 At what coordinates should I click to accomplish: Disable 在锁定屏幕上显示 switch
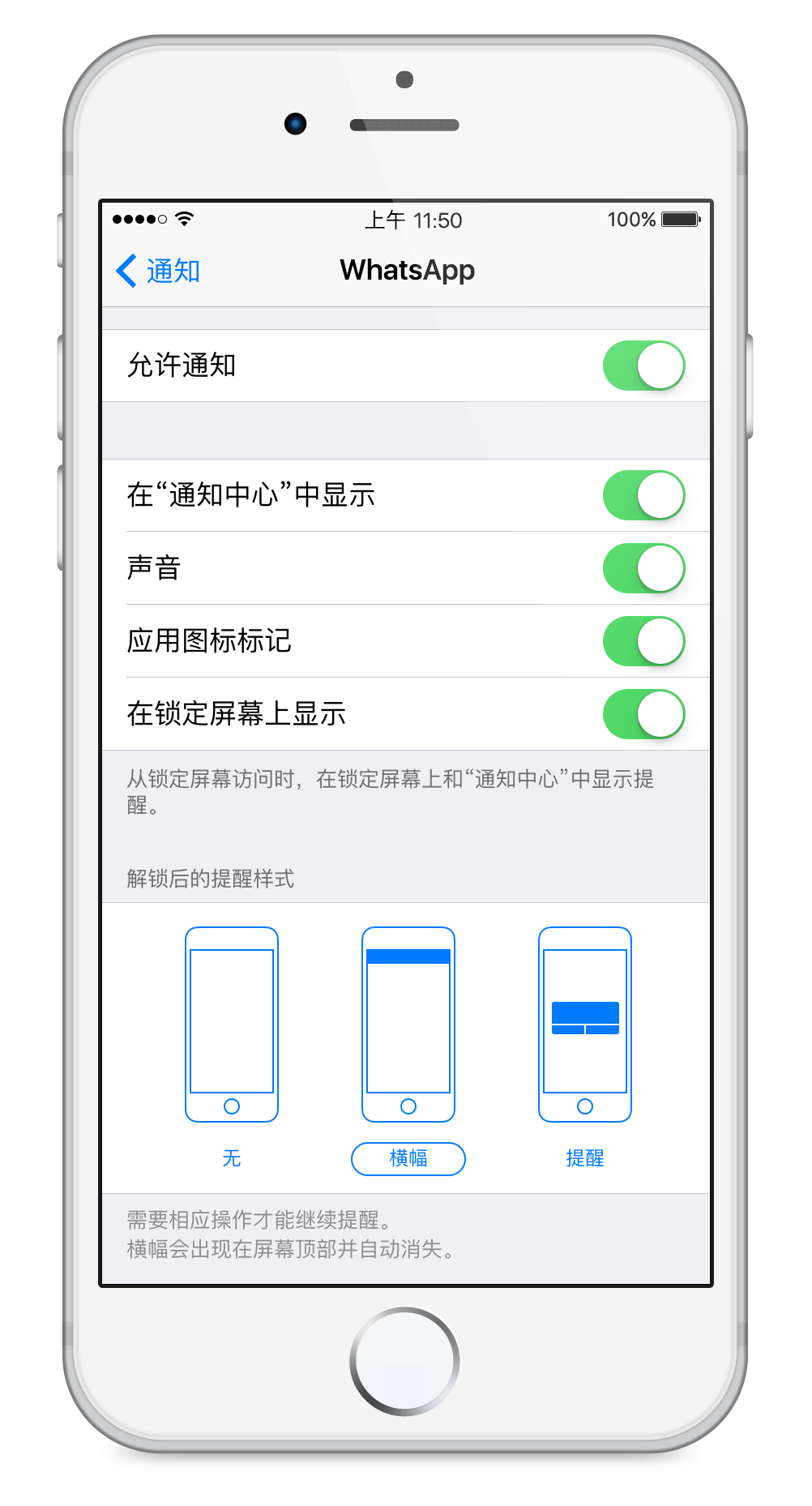pyautogui.click(x=643, y=714)
